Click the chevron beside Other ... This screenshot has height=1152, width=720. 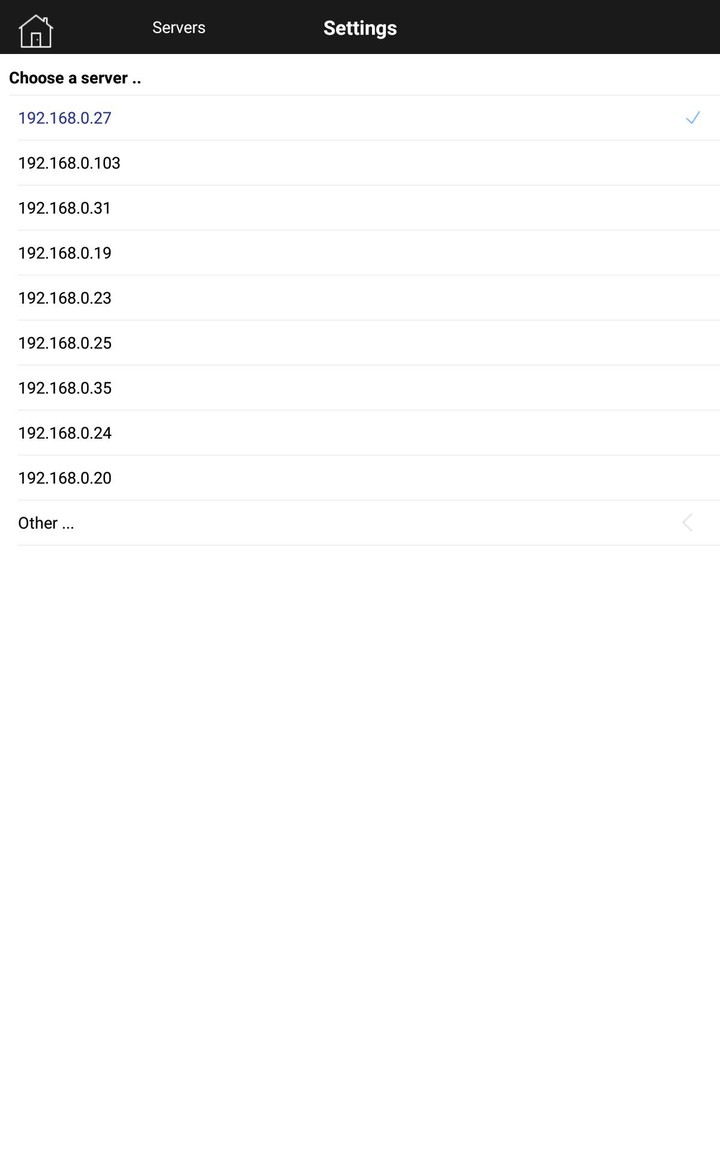pos(687,522)
